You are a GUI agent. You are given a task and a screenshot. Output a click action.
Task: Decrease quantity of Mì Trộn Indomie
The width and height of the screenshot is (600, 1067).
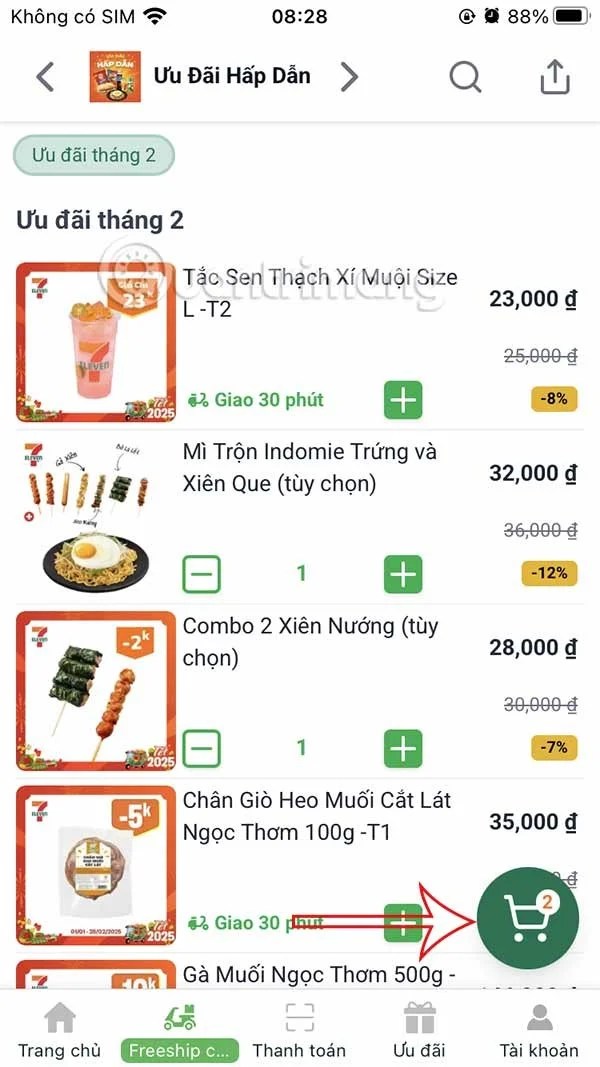pyautogui.click(x=202, y=574)
